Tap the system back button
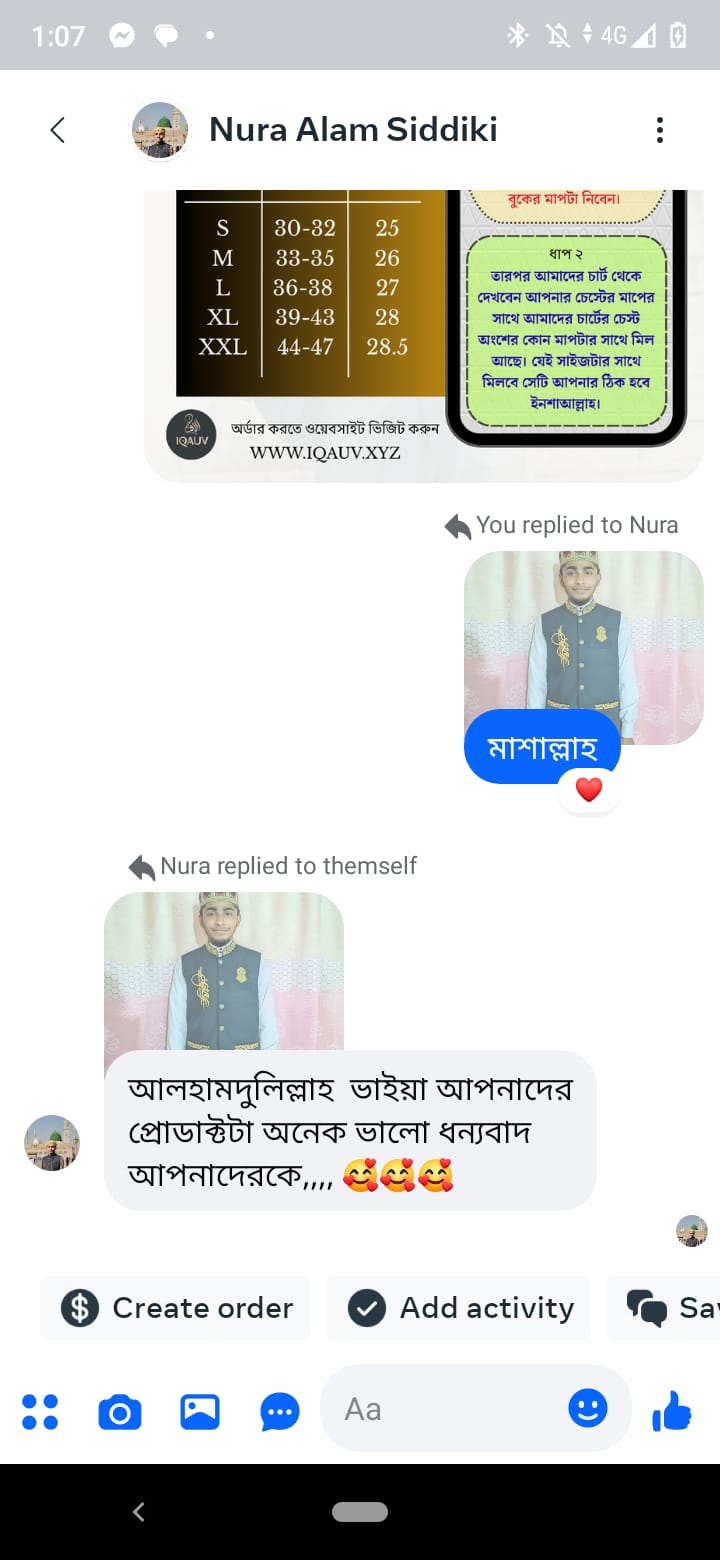The image size is (720, 1560). 139,1512
